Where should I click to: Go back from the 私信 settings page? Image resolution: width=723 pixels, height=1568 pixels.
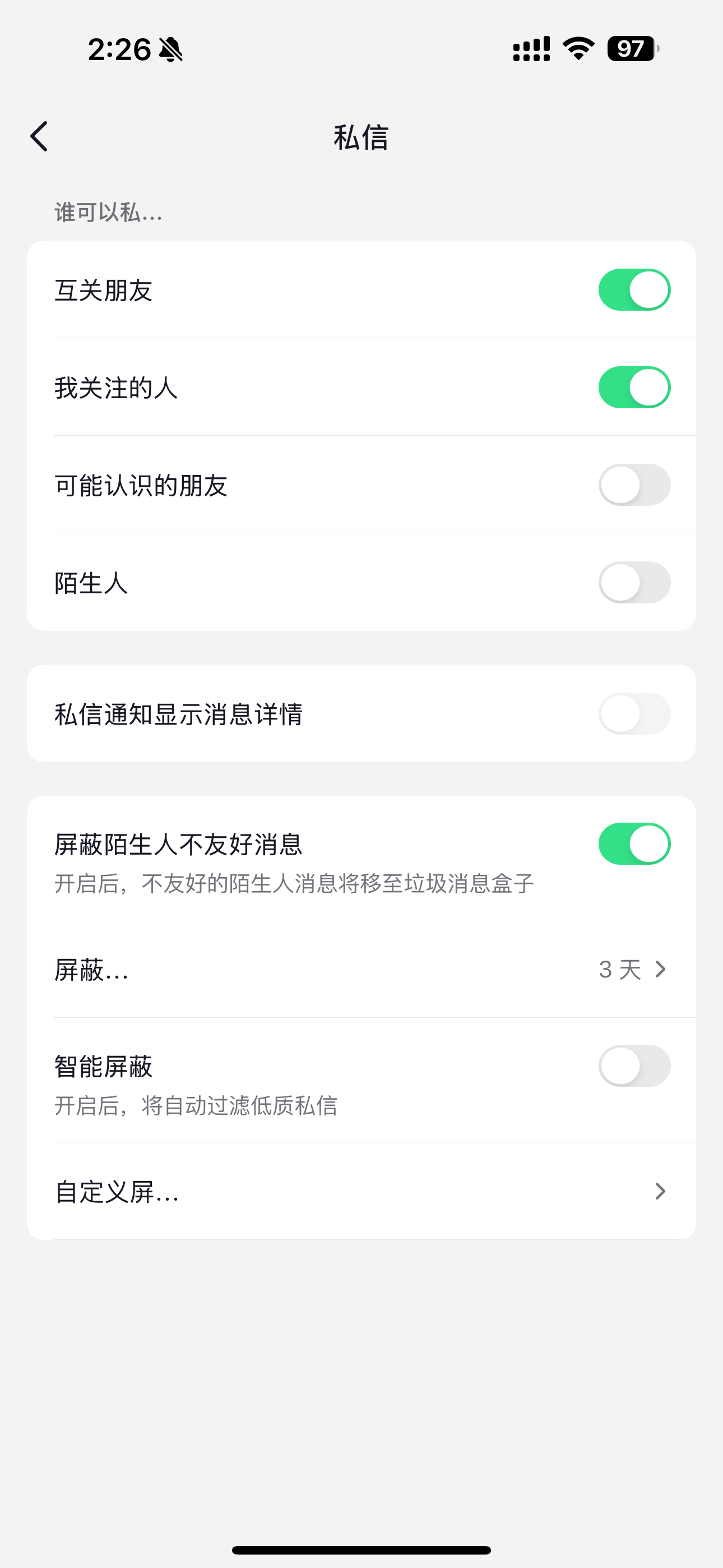coord(40,136)
